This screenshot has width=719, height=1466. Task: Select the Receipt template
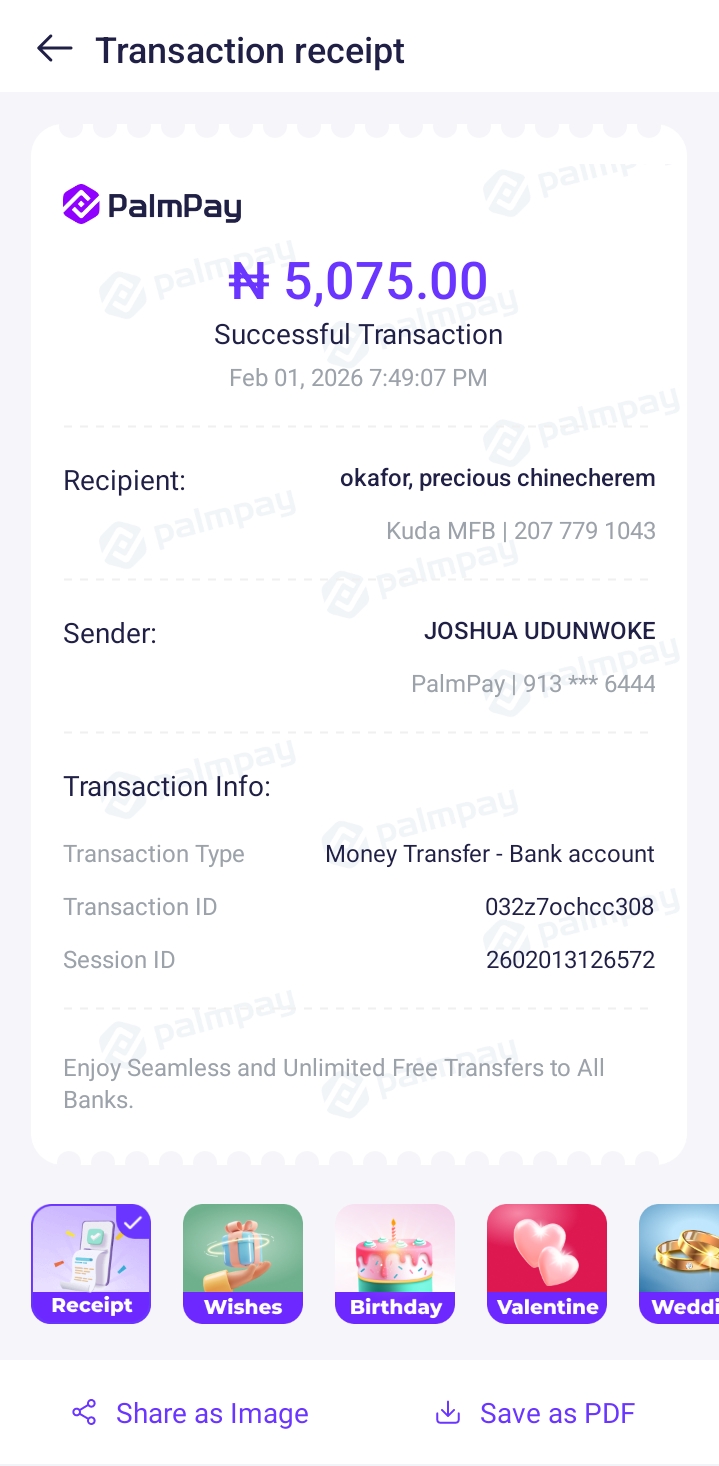click(x=91, y=1263)
